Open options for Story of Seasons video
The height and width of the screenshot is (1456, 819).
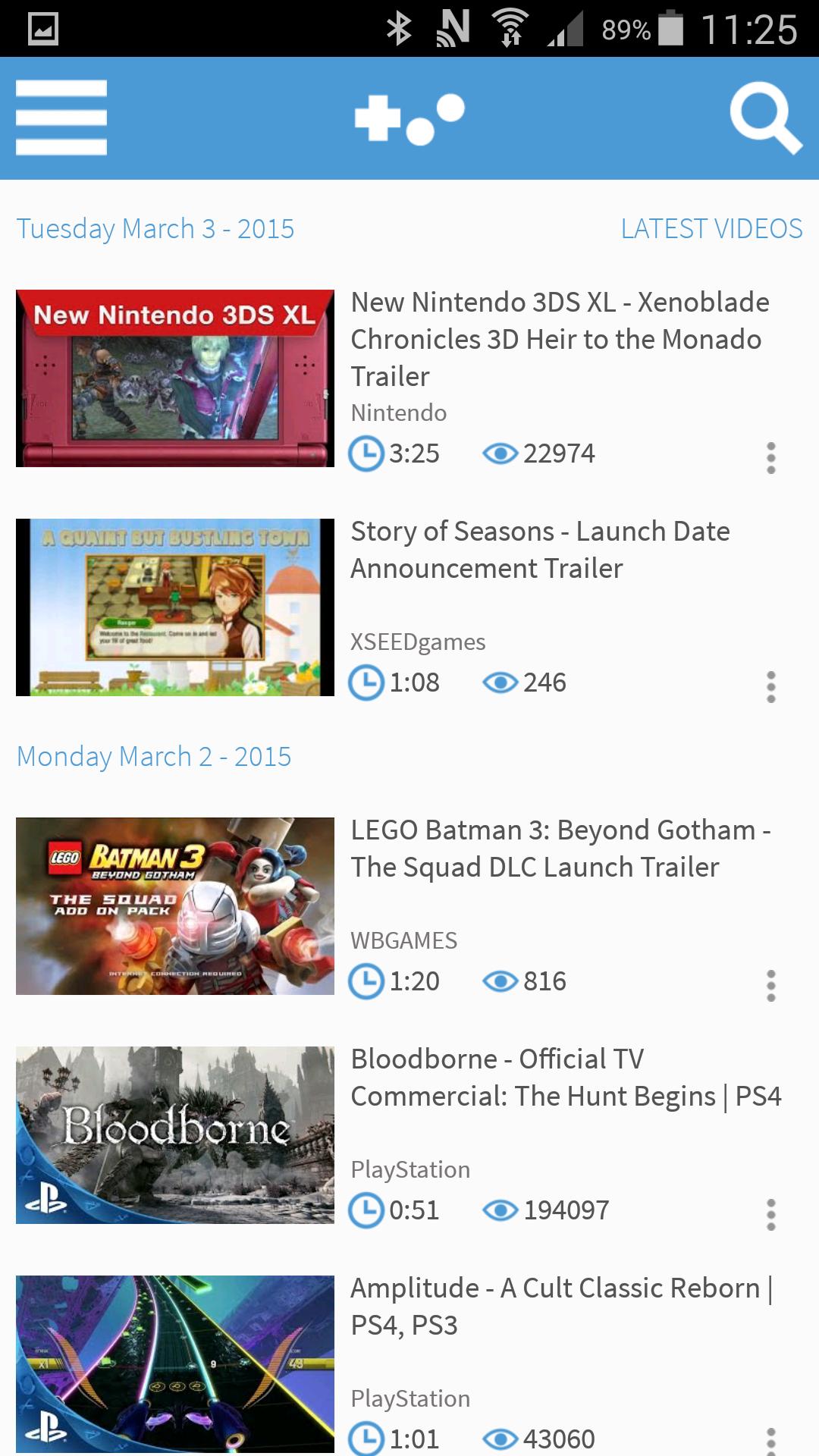click(x=770, y=687)
